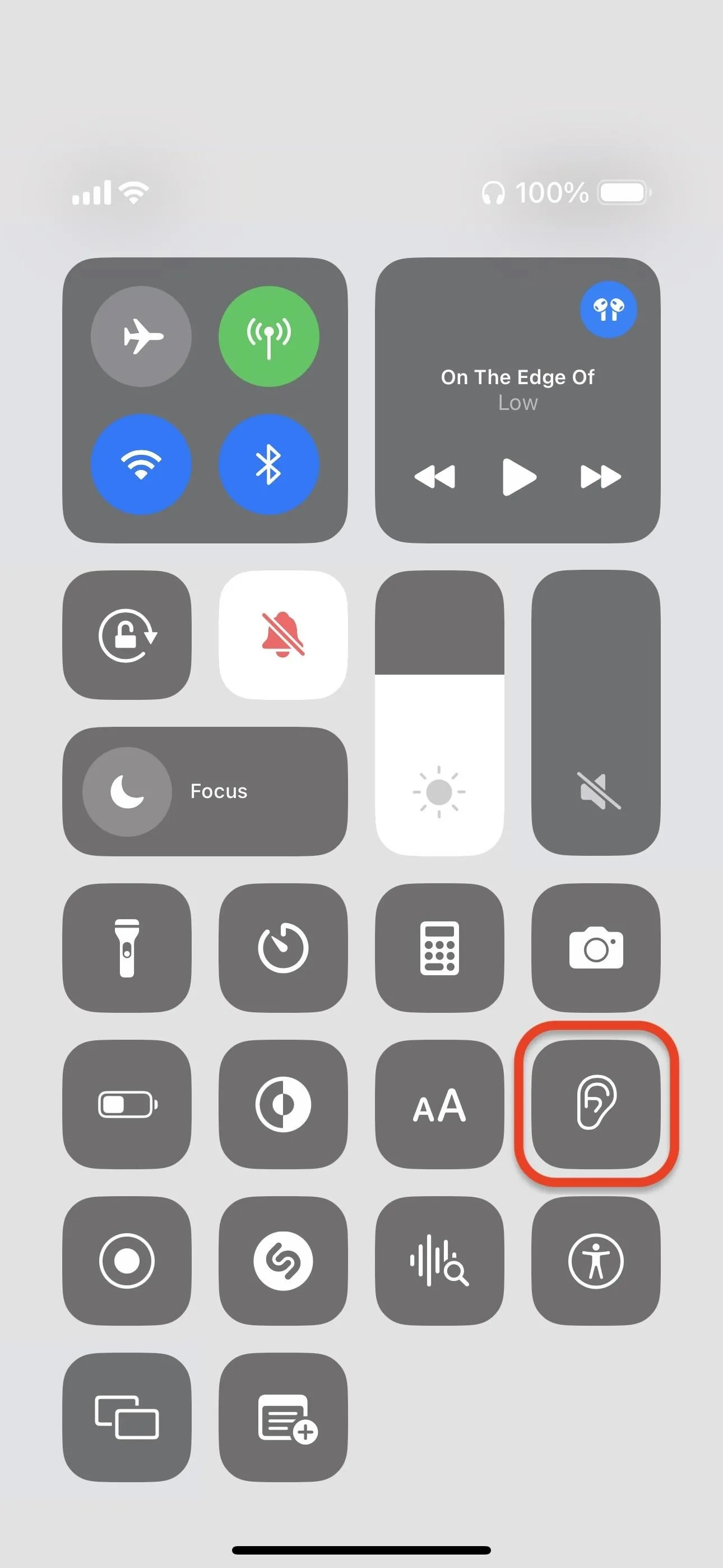The width and height of the screenshot is (723, 1568).
Task: Skip to the next track
Action: pyautogui.click(x=601, y=477)
